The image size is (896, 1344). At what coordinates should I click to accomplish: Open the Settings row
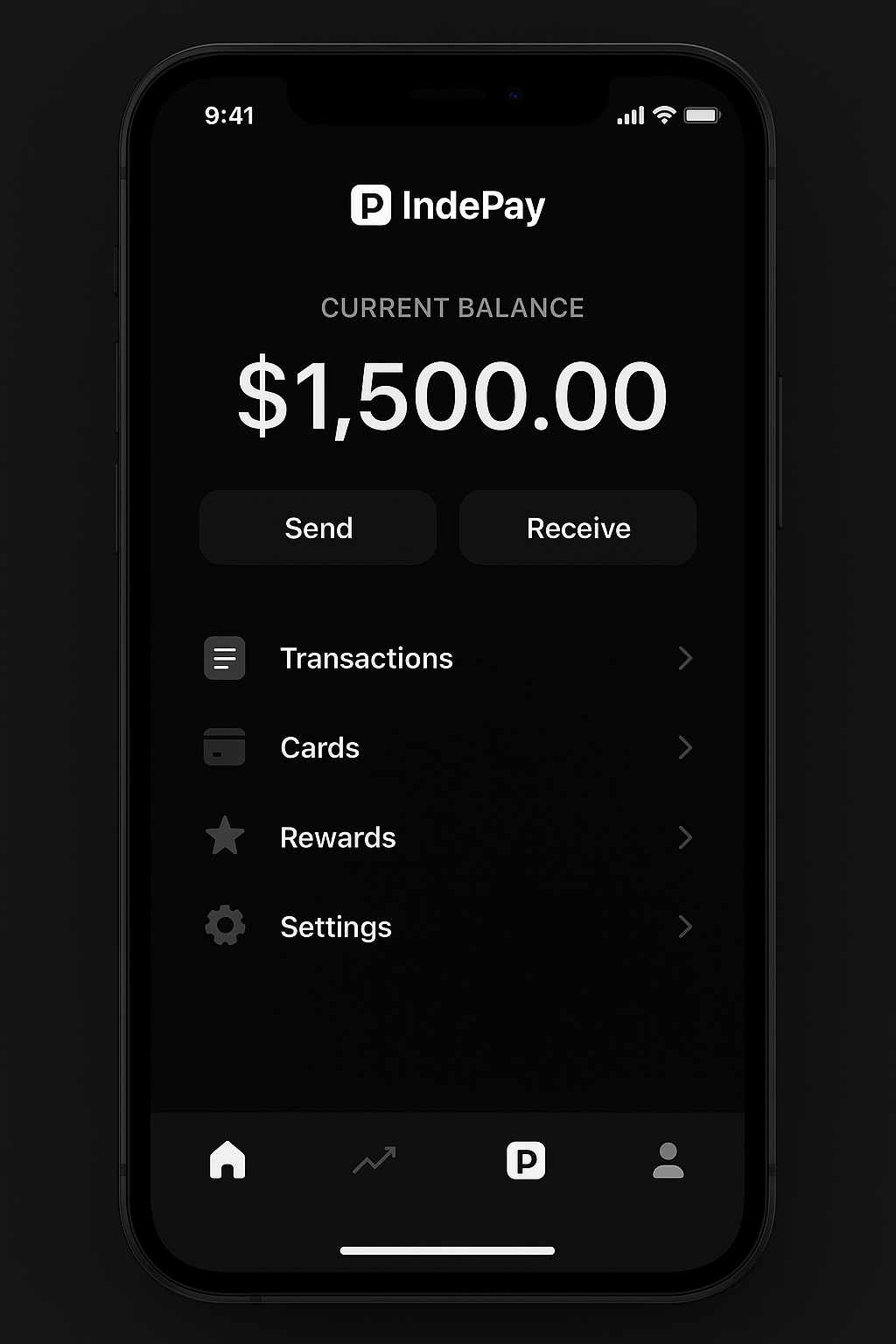[x=446, y=927]
